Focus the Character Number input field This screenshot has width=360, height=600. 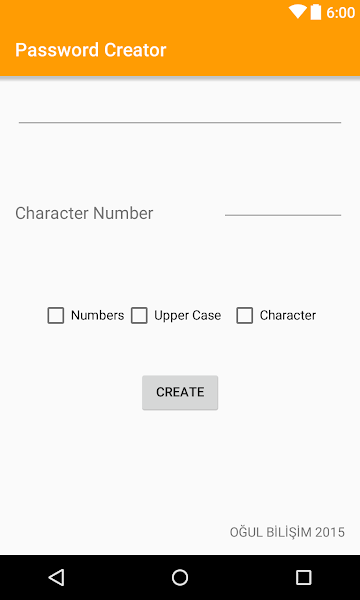coord(283,204)
